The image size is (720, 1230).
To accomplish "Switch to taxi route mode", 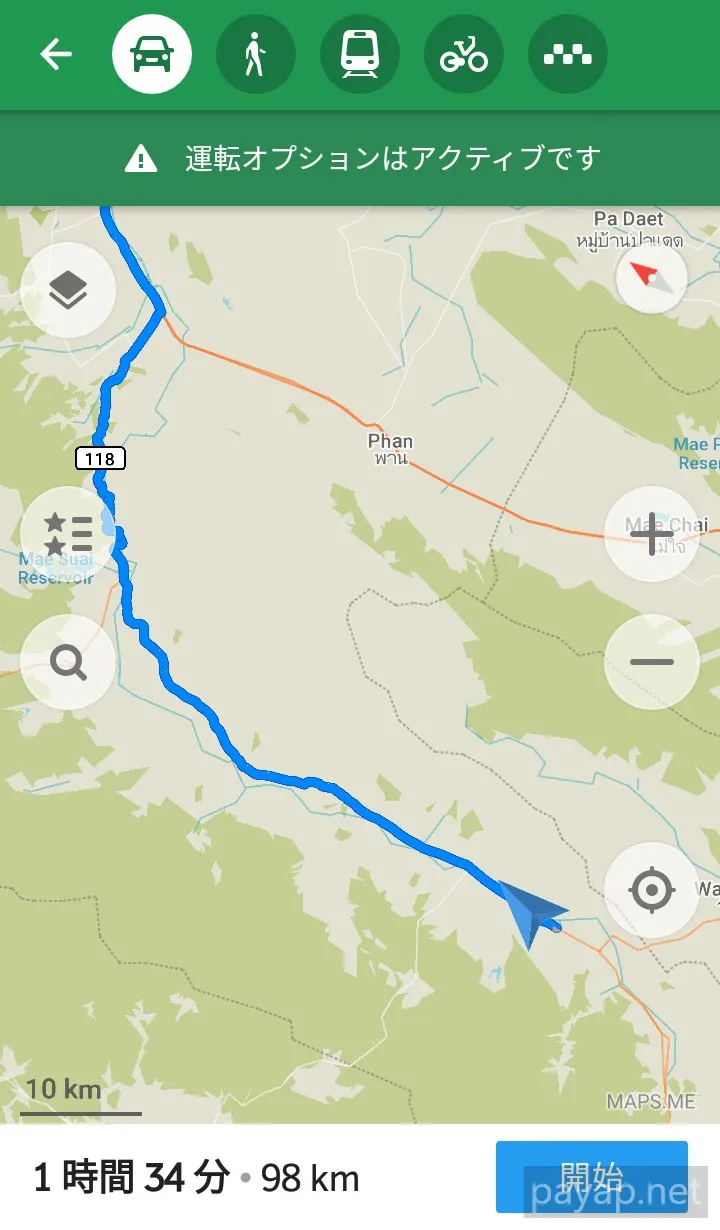I will 568,54.
